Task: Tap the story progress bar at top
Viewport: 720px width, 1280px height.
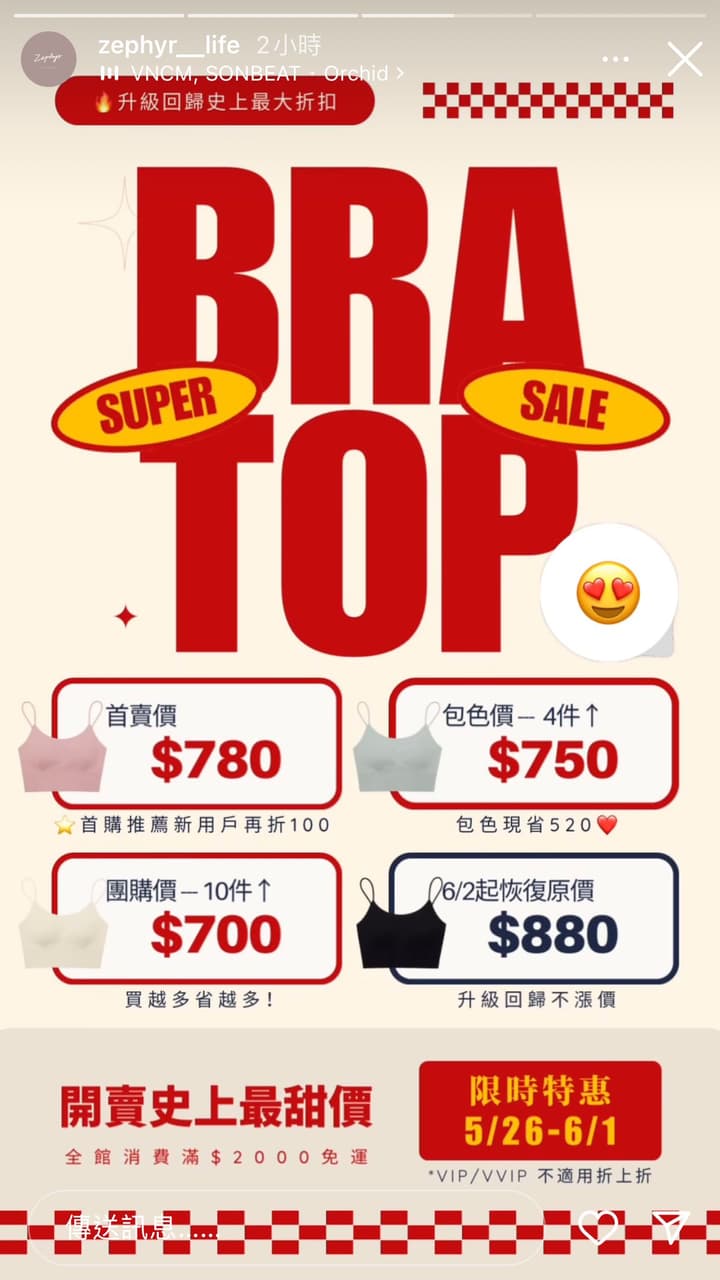Action: (x=360, y=14)
